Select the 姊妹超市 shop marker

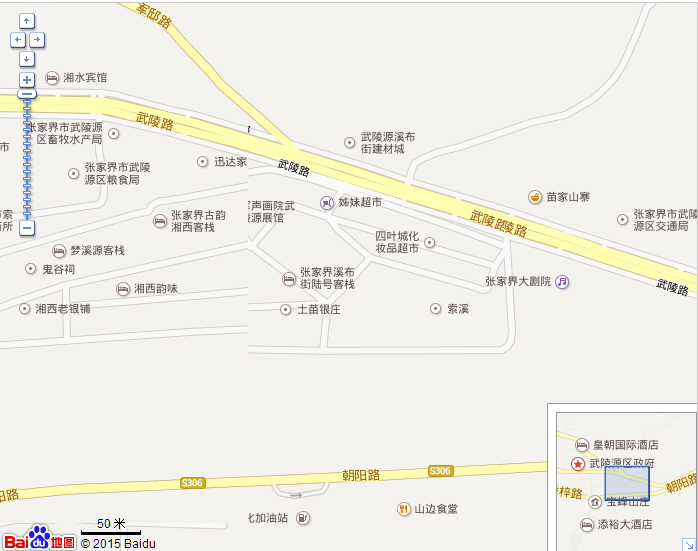tap(327, 202)
